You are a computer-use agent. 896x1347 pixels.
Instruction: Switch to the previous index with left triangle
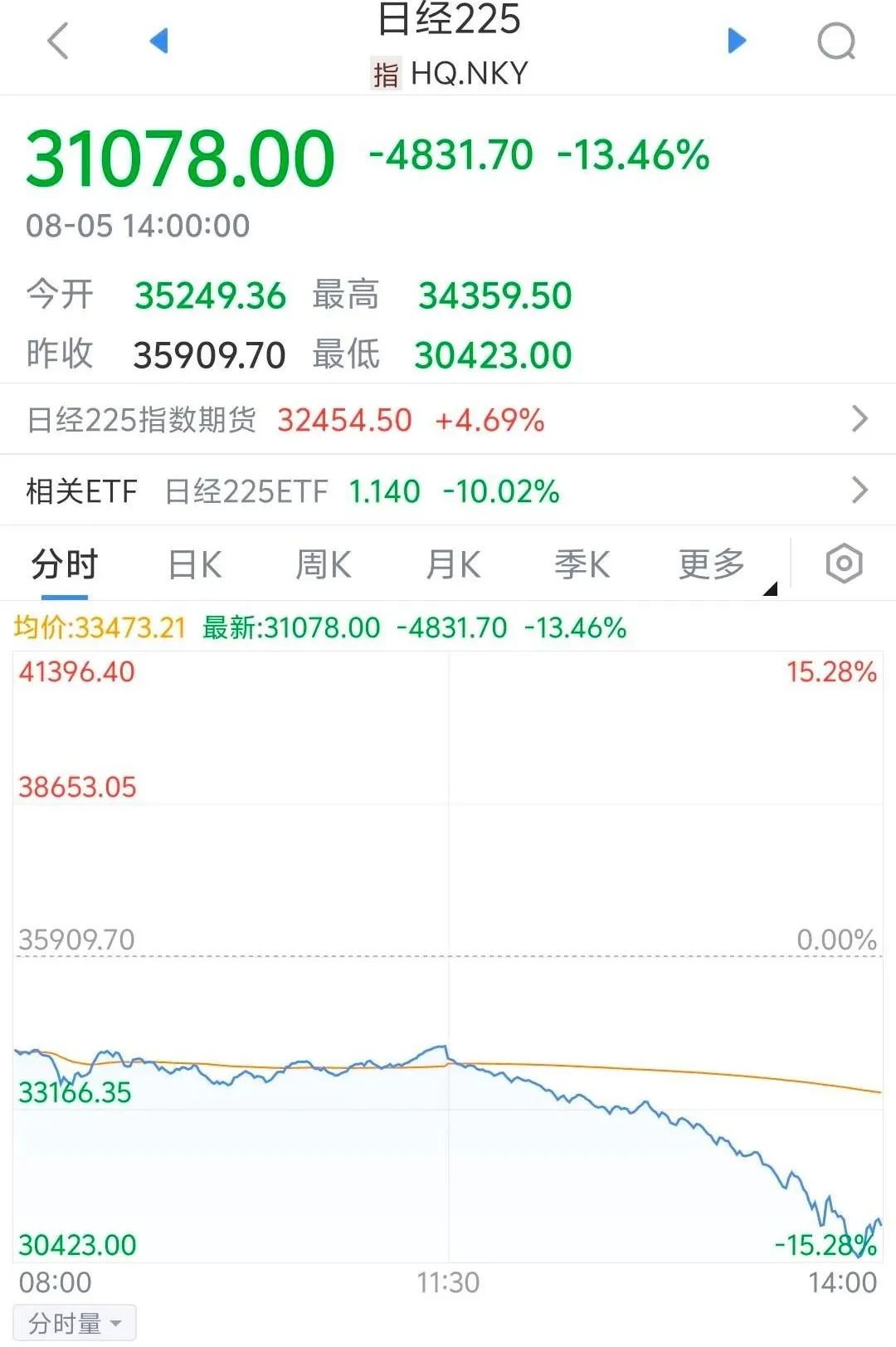coord(158,41)
